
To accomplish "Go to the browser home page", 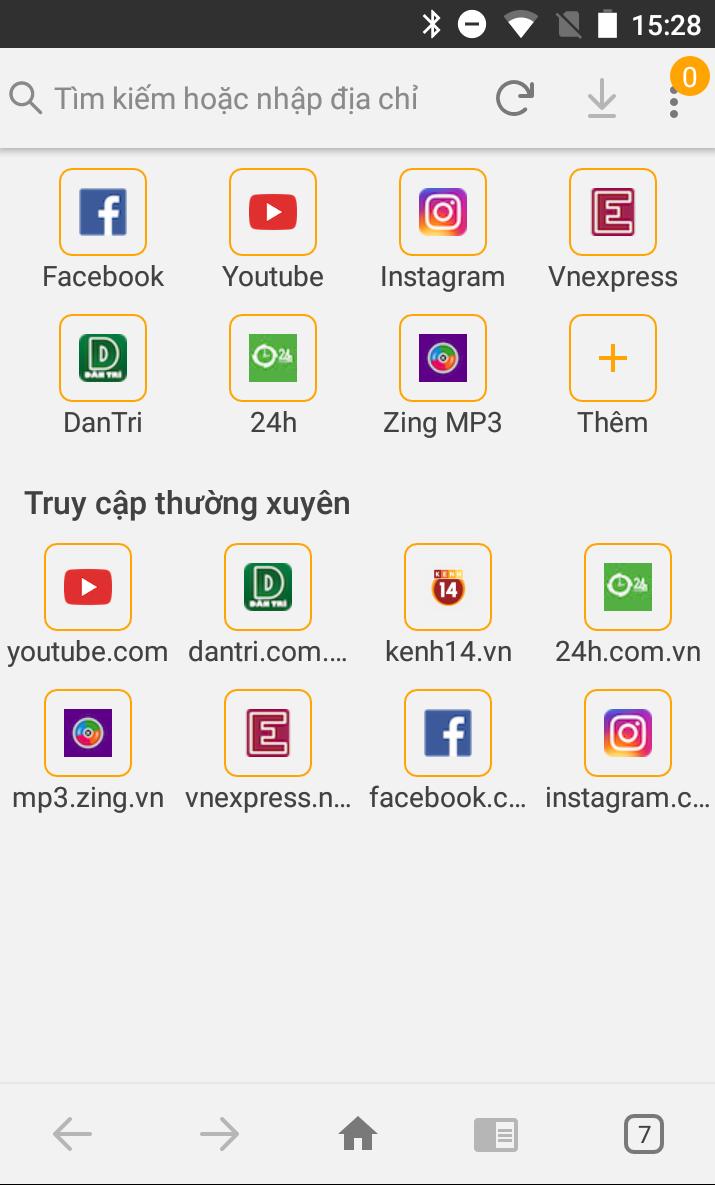I will (x=358, y=1134).
